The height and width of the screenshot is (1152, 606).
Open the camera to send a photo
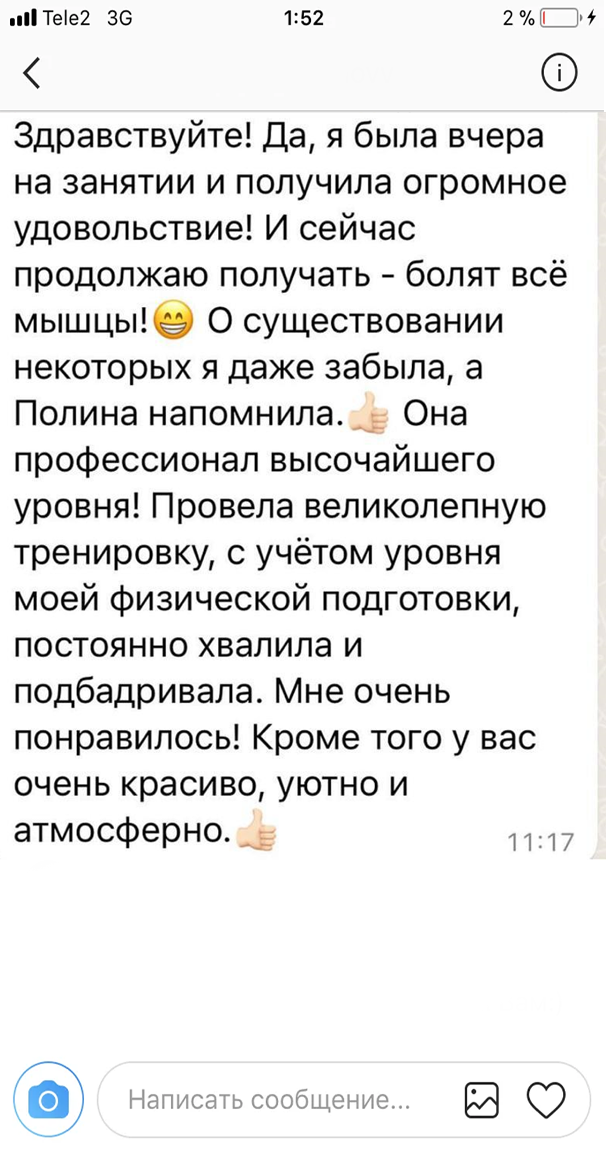[47, 1100]
